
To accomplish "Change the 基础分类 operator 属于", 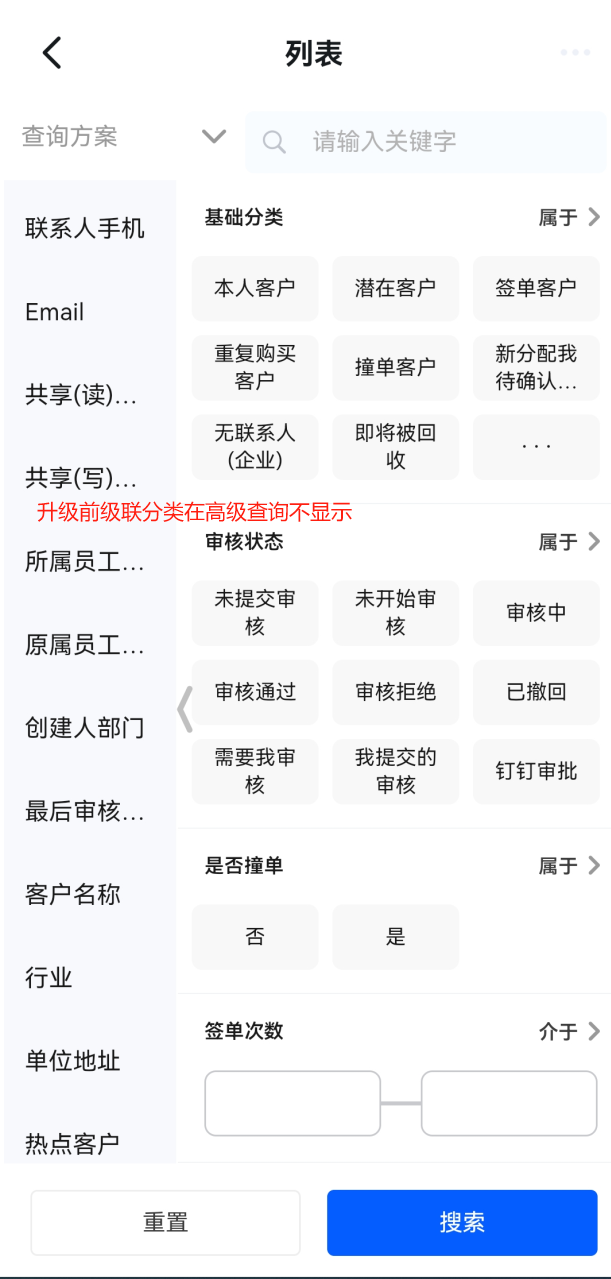I will click(569, 217).
